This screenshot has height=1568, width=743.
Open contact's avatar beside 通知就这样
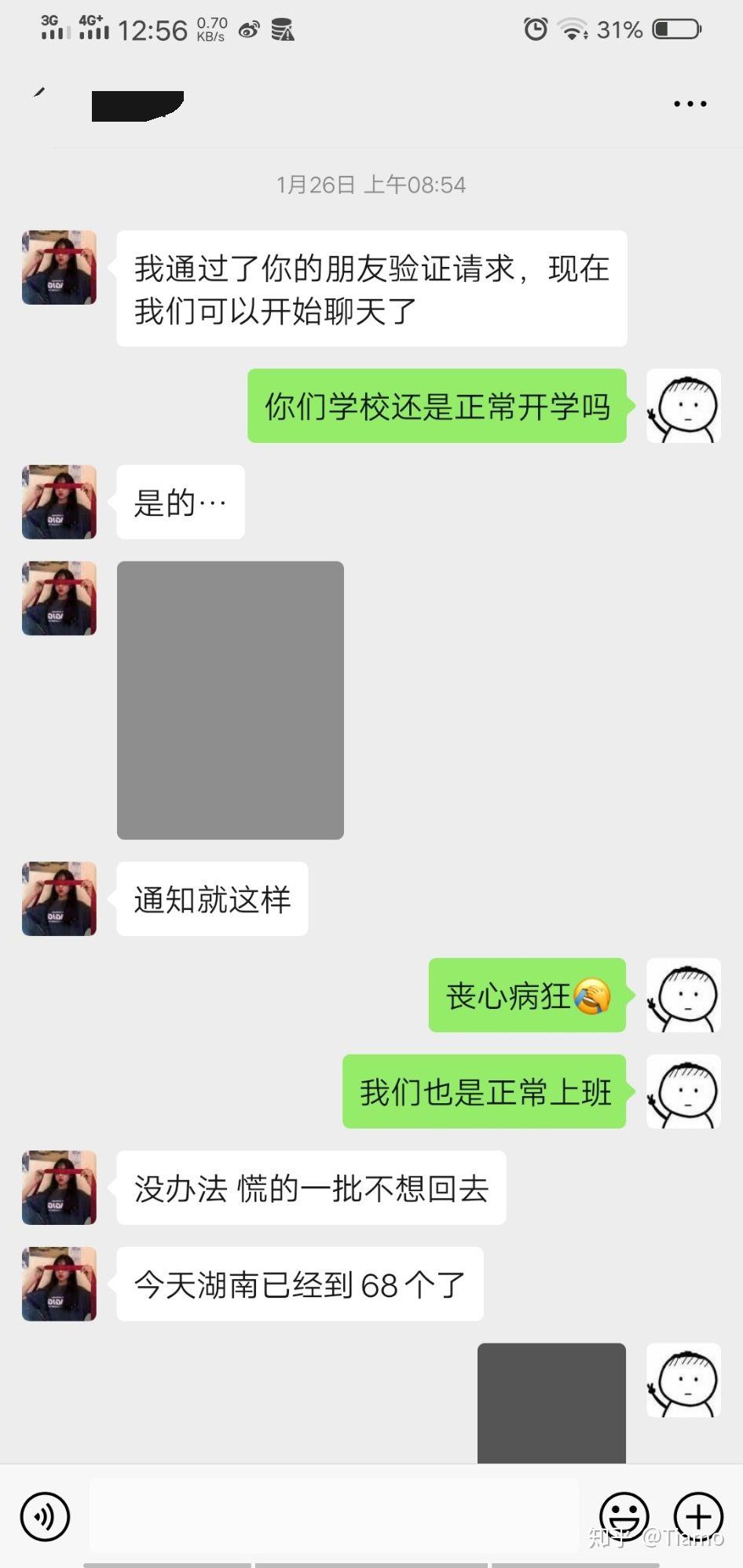59,898
